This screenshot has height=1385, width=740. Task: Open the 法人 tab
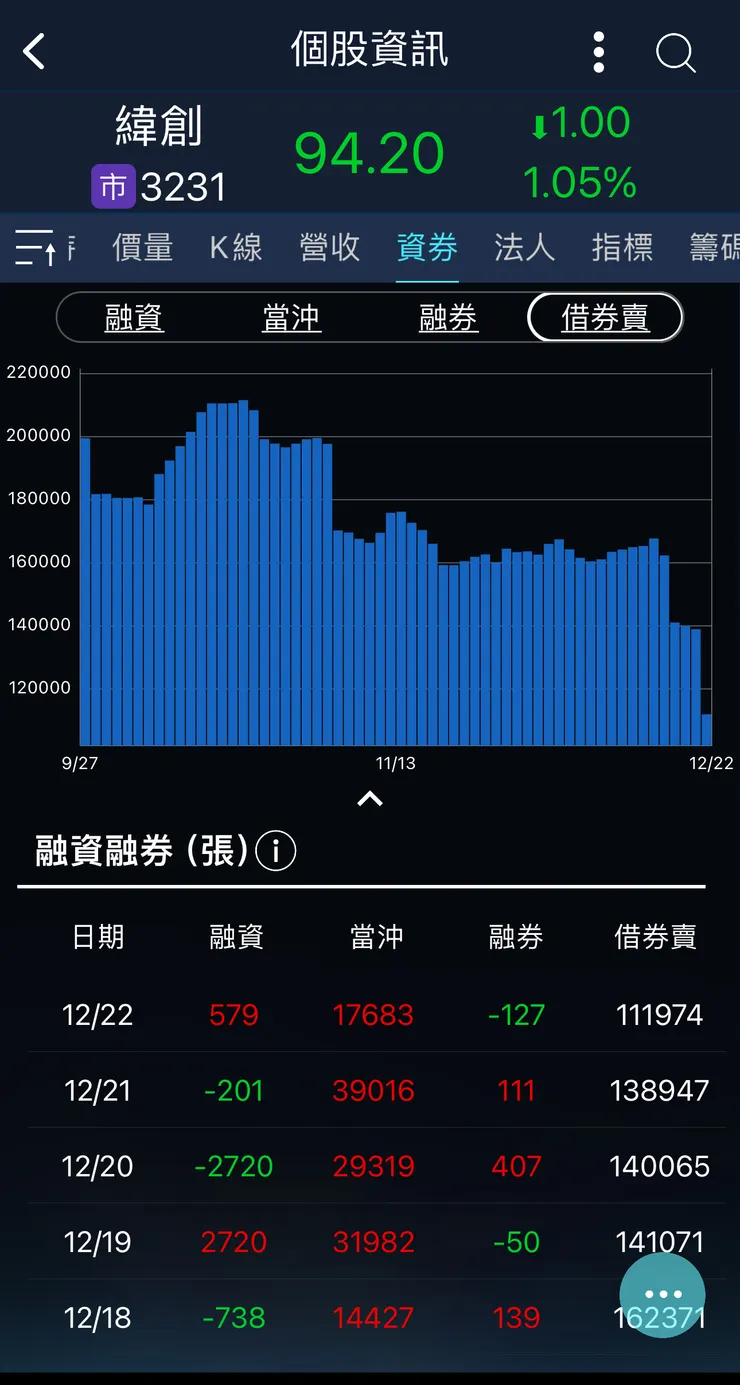coord(524,248)
